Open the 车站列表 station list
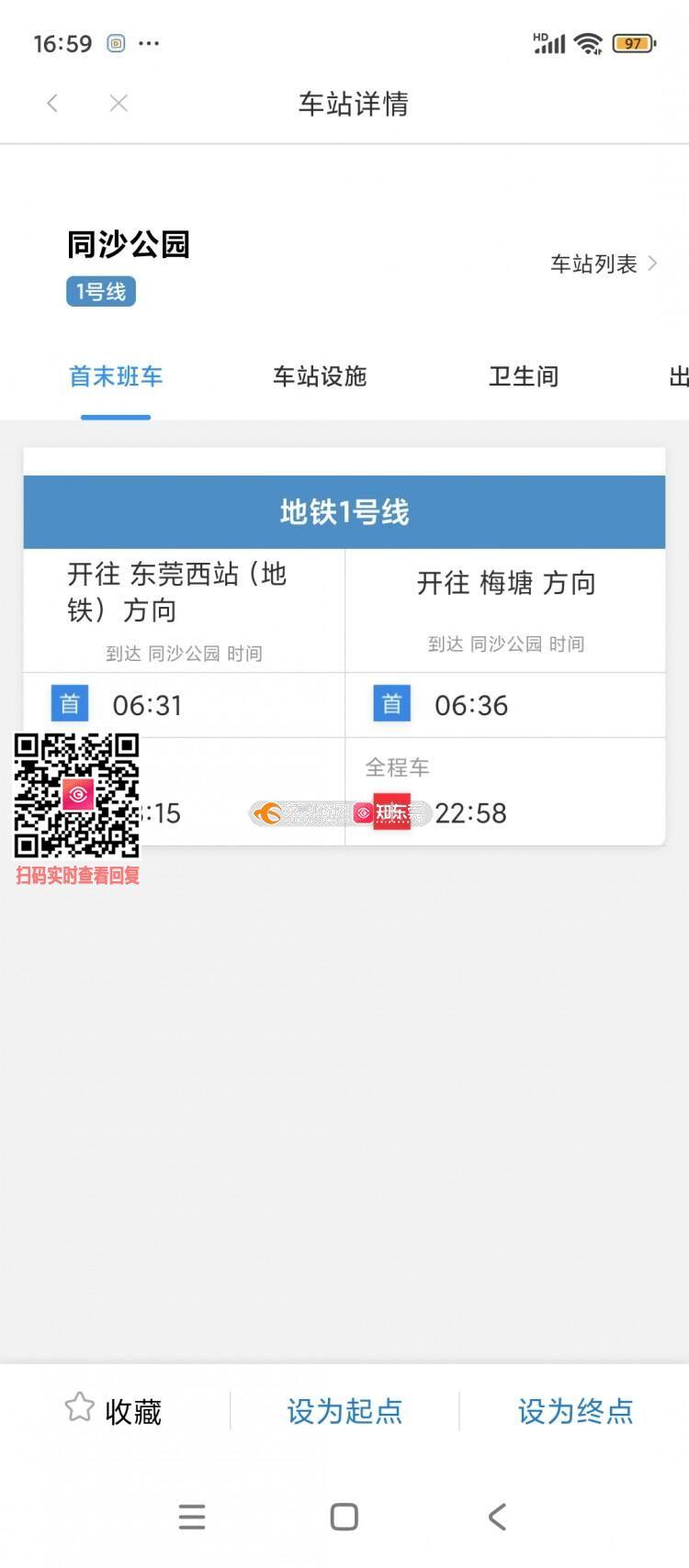689x1568 pixels. (x=604, y=264)
